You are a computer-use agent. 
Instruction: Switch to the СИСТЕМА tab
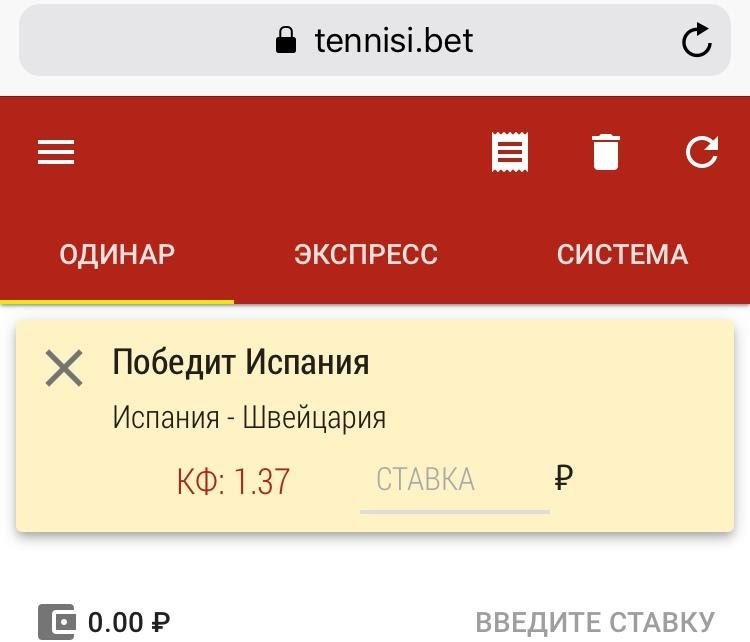[622, 254]
